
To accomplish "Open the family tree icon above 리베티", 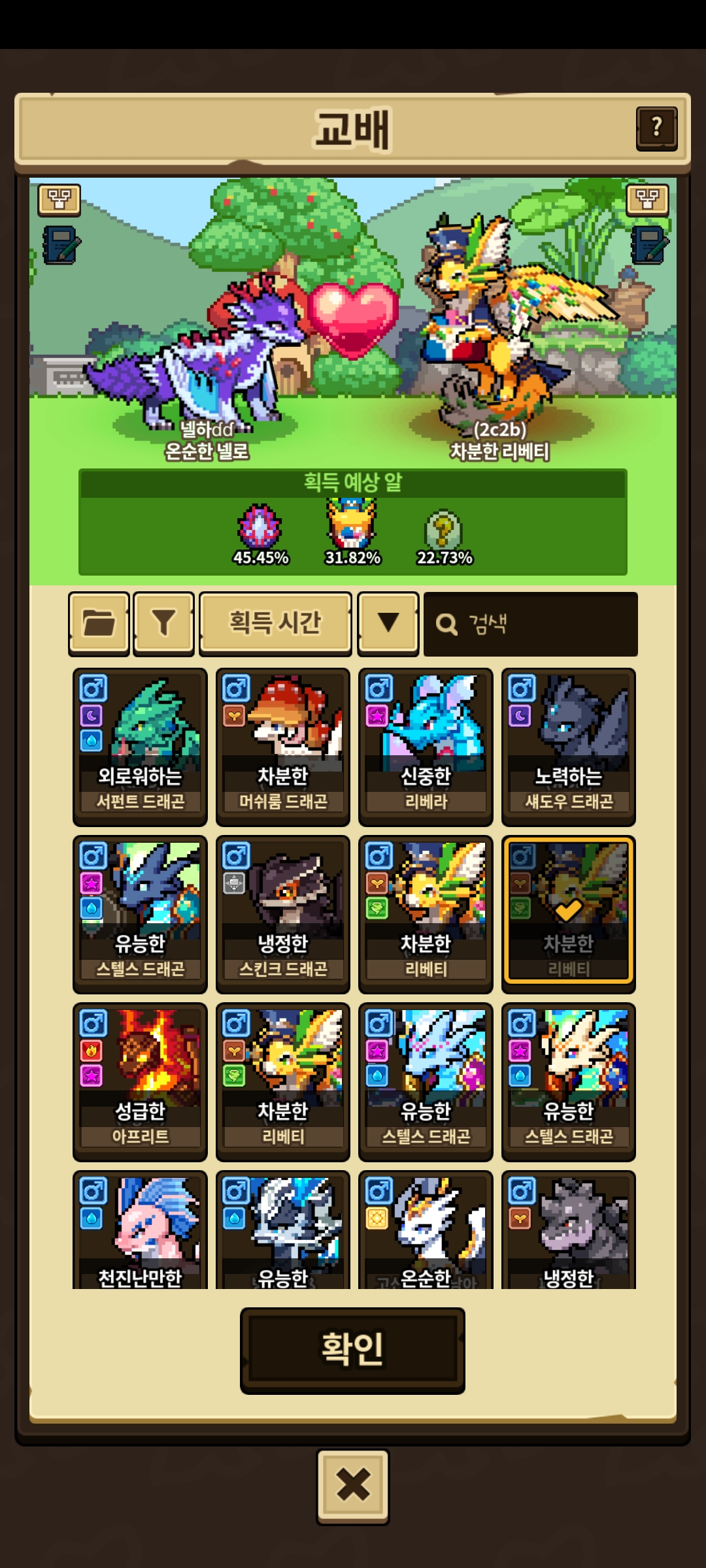I will [647, 200].
